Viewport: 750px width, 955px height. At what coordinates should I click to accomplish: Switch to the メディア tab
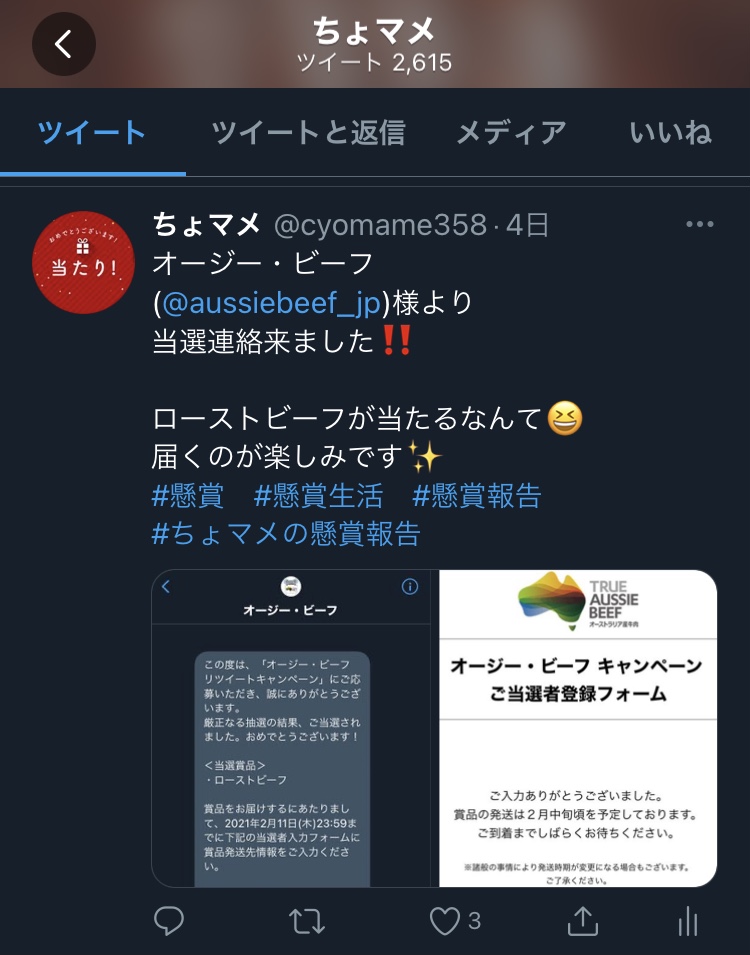point(511,132)
